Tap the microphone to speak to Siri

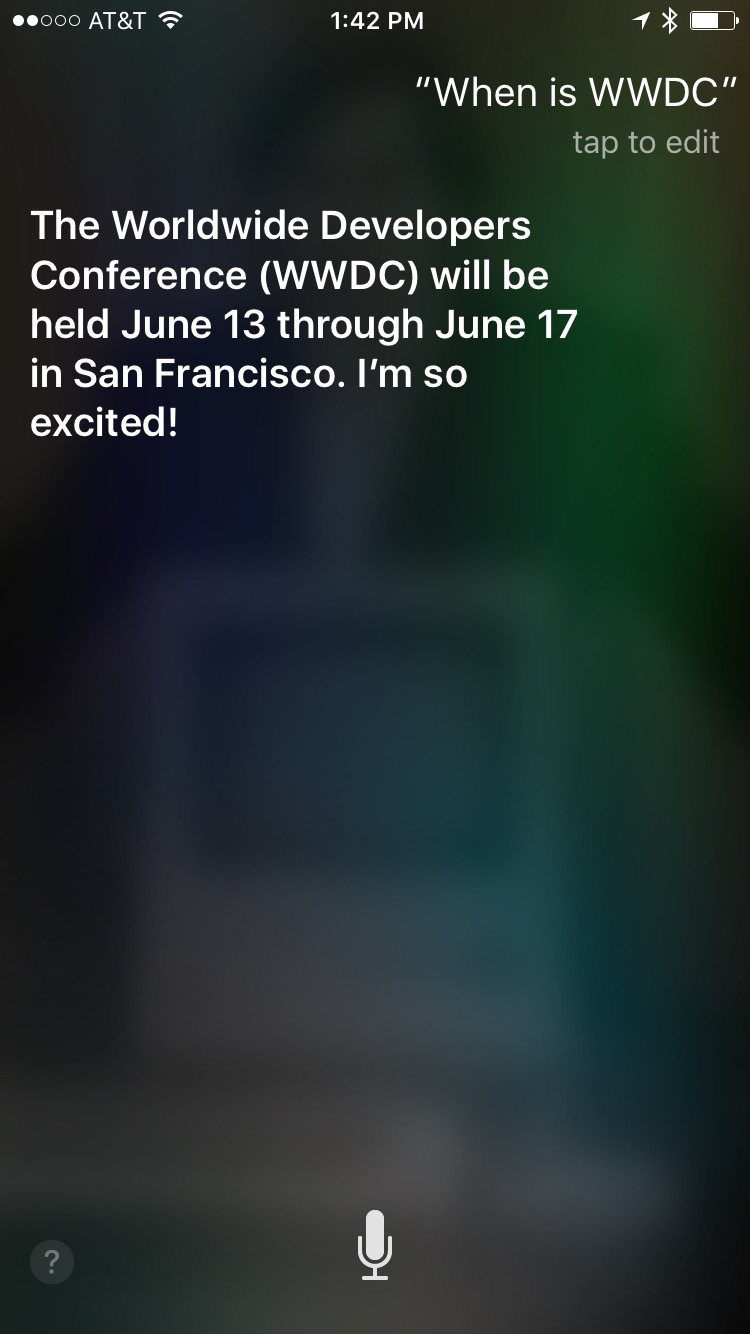(x=375, y=1244)
